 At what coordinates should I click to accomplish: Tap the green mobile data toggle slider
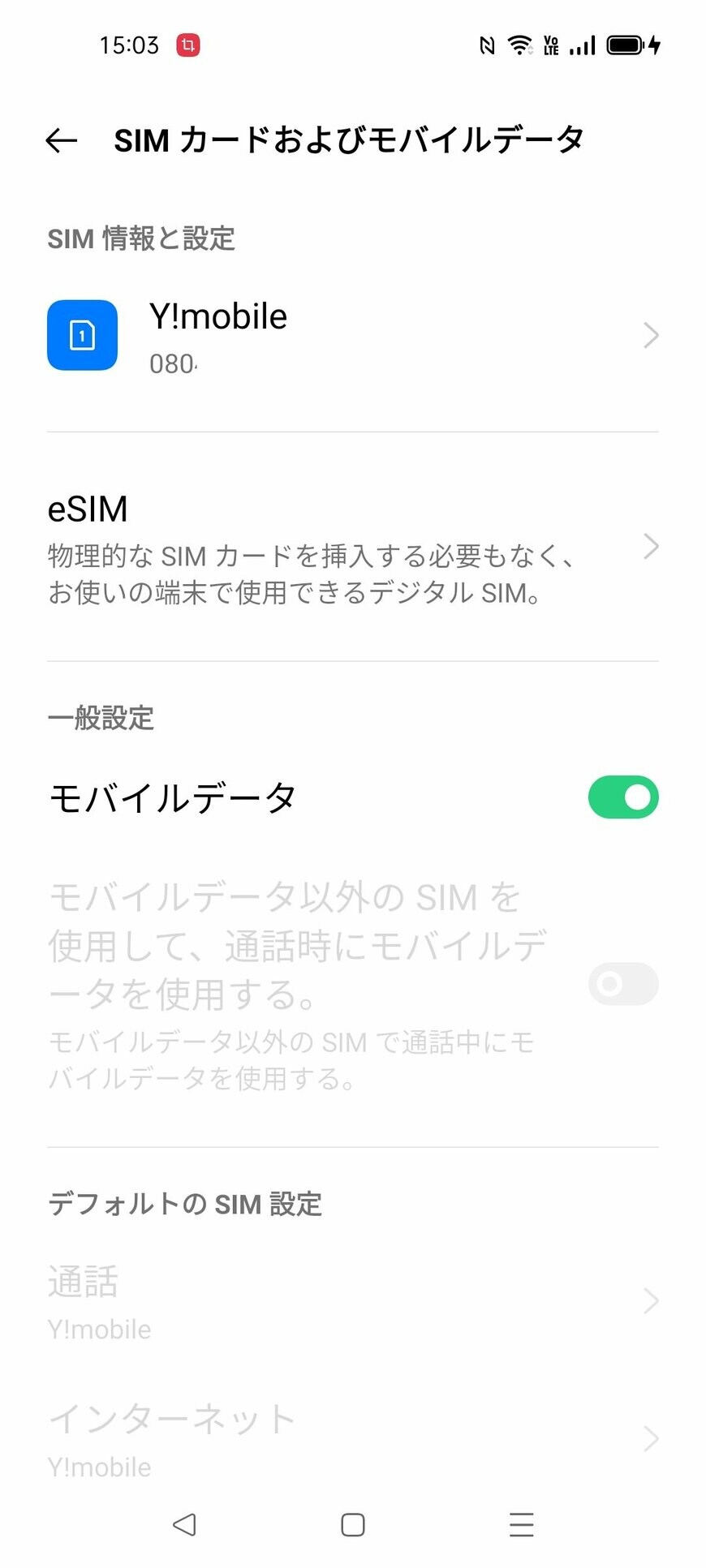(622, 797)
